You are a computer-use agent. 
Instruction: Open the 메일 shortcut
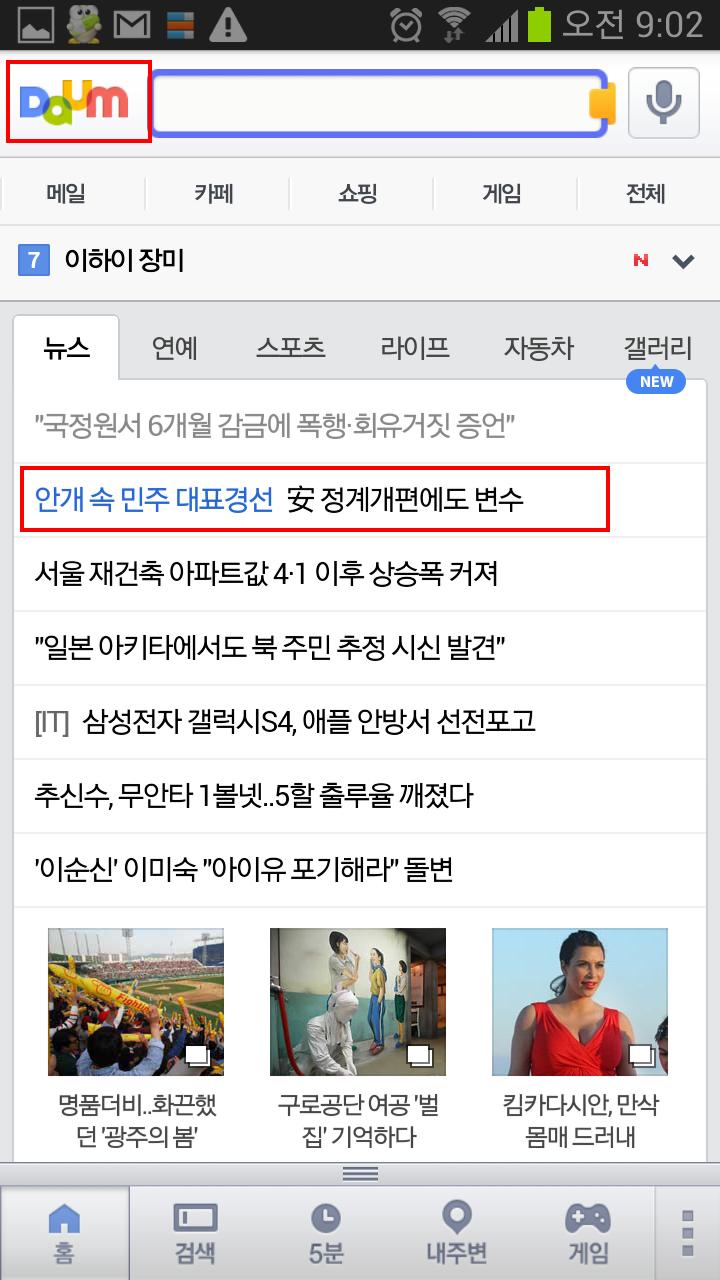66,193
